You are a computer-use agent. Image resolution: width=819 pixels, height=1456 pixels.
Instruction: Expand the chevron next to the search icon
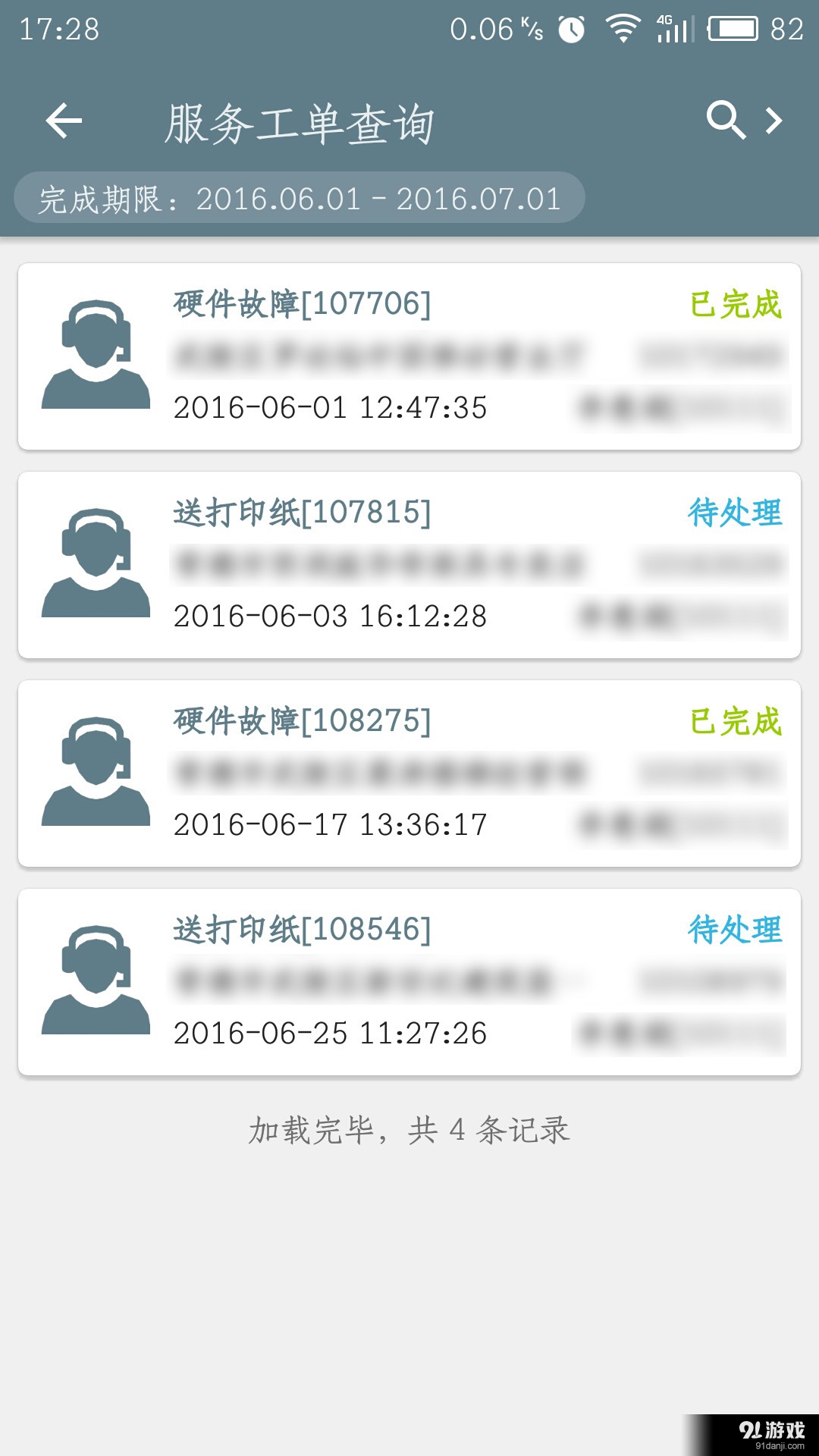[773, 120]
